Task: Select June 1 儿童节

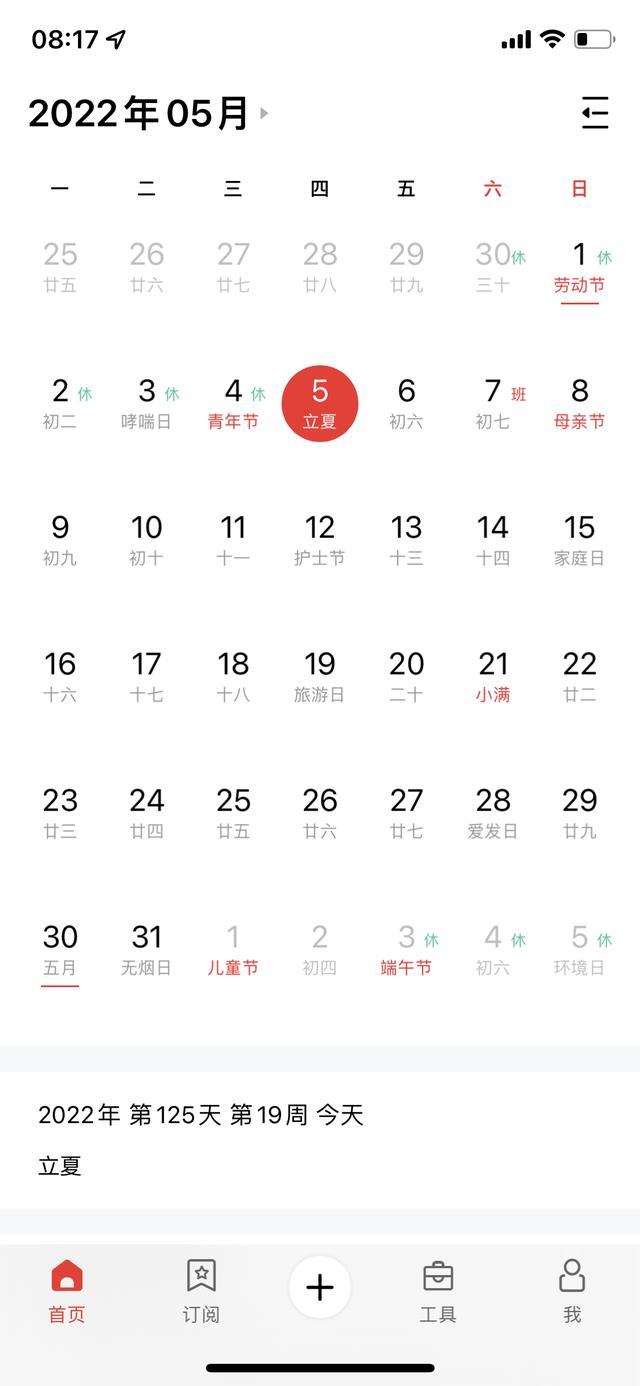Action: click(x=233, y=950)
